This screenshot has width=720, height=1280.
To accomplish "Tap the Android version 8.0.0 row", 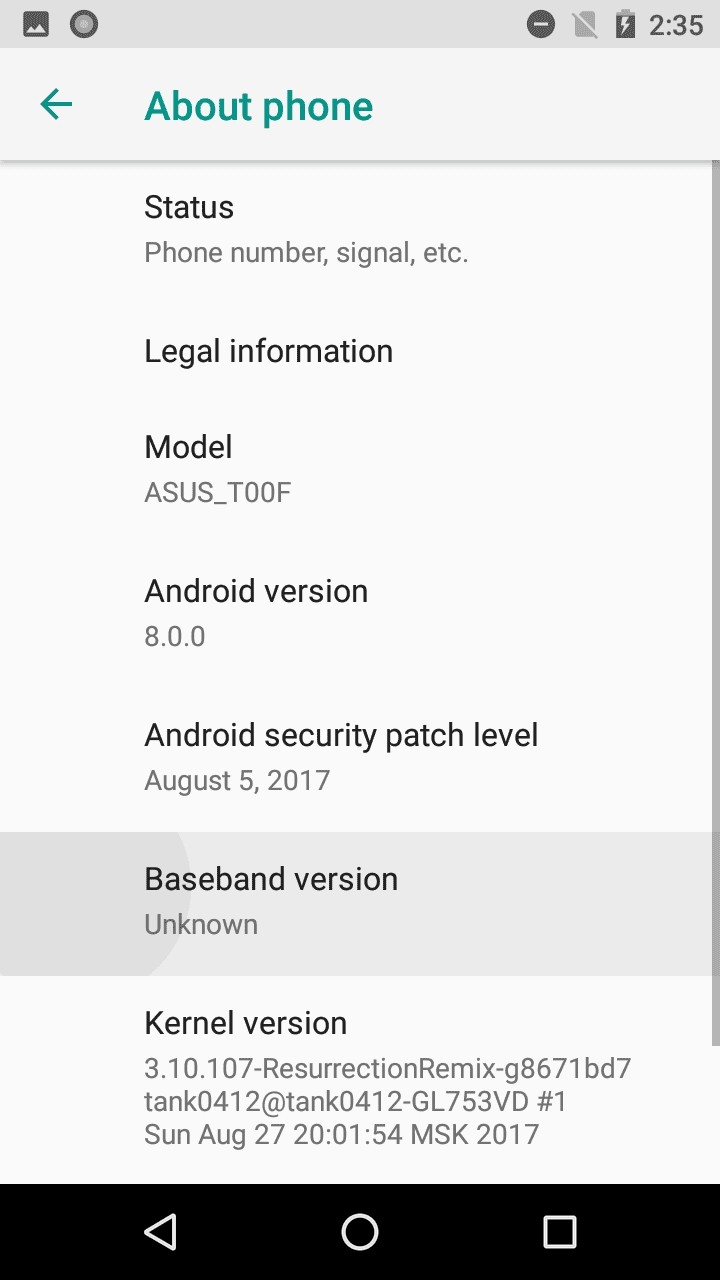I will (x=360, y=614).
